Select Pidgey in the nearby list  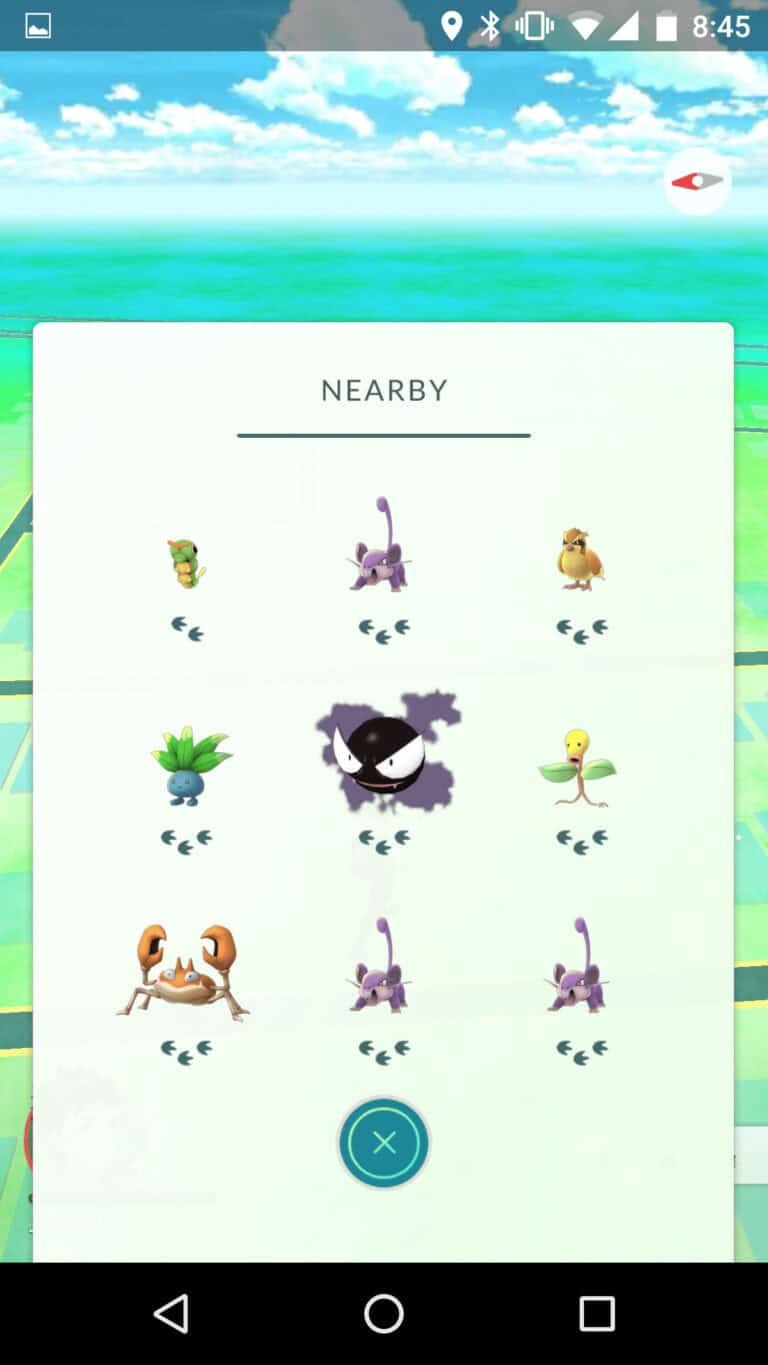[x=580, y=560]
